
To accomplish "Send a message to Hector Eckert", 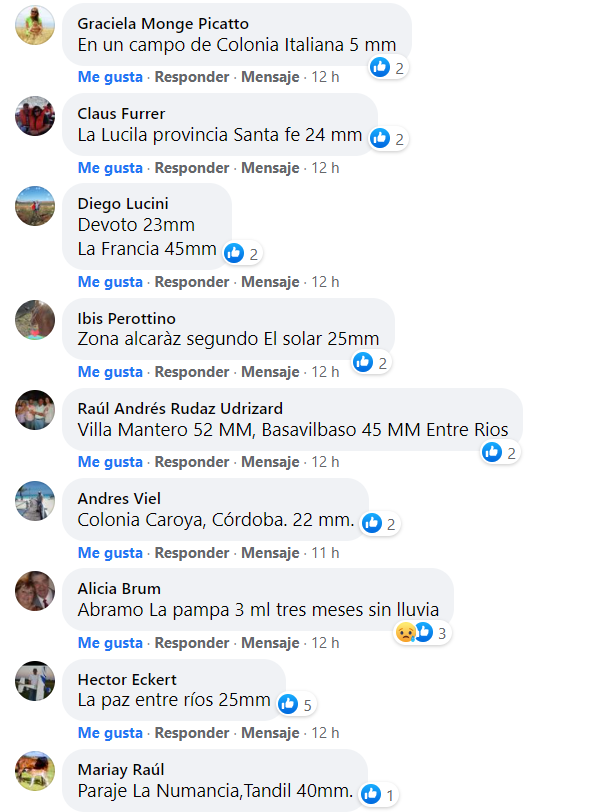I will (270, 732).
